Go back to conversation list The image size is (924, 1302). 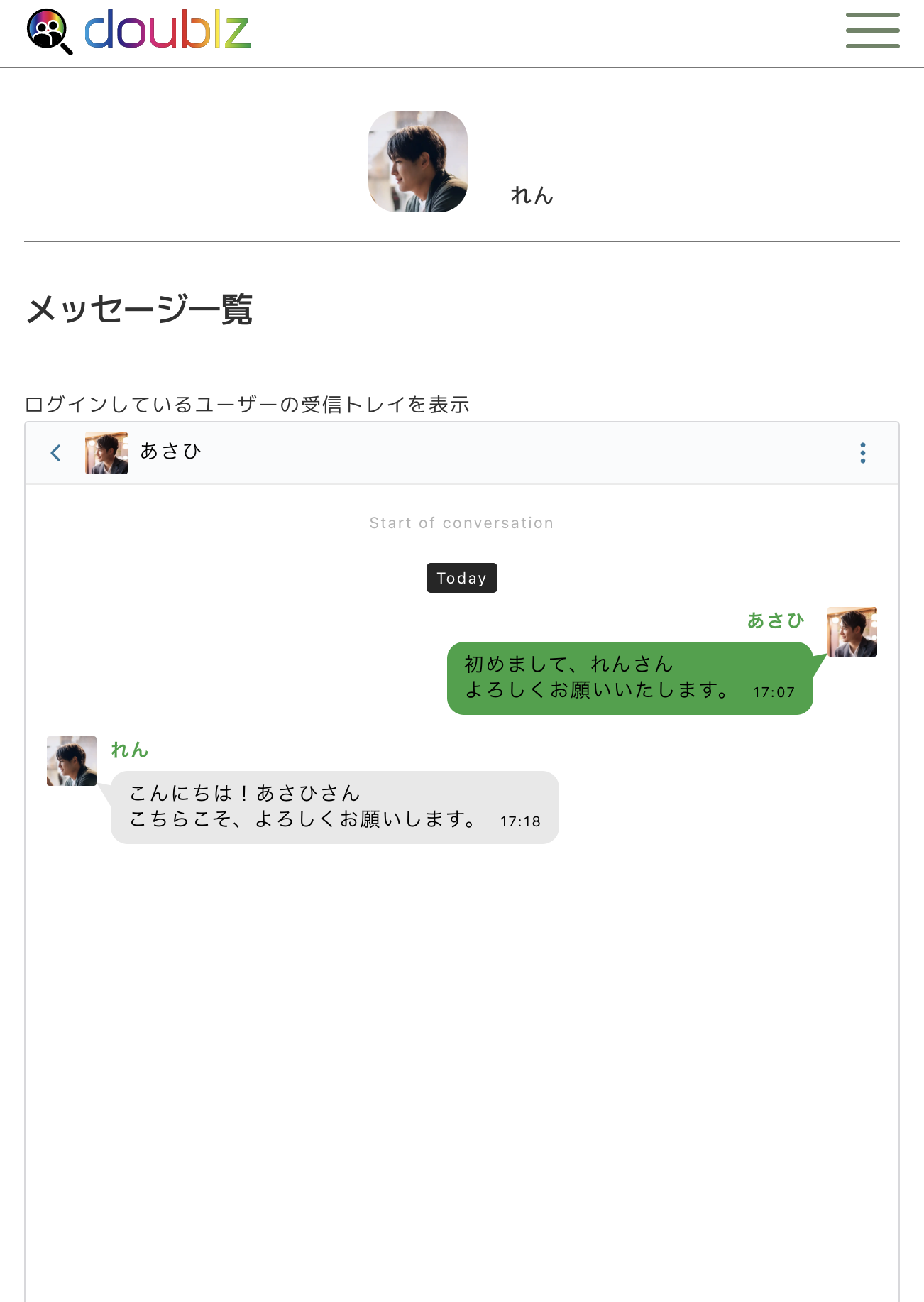coord(56,453)
